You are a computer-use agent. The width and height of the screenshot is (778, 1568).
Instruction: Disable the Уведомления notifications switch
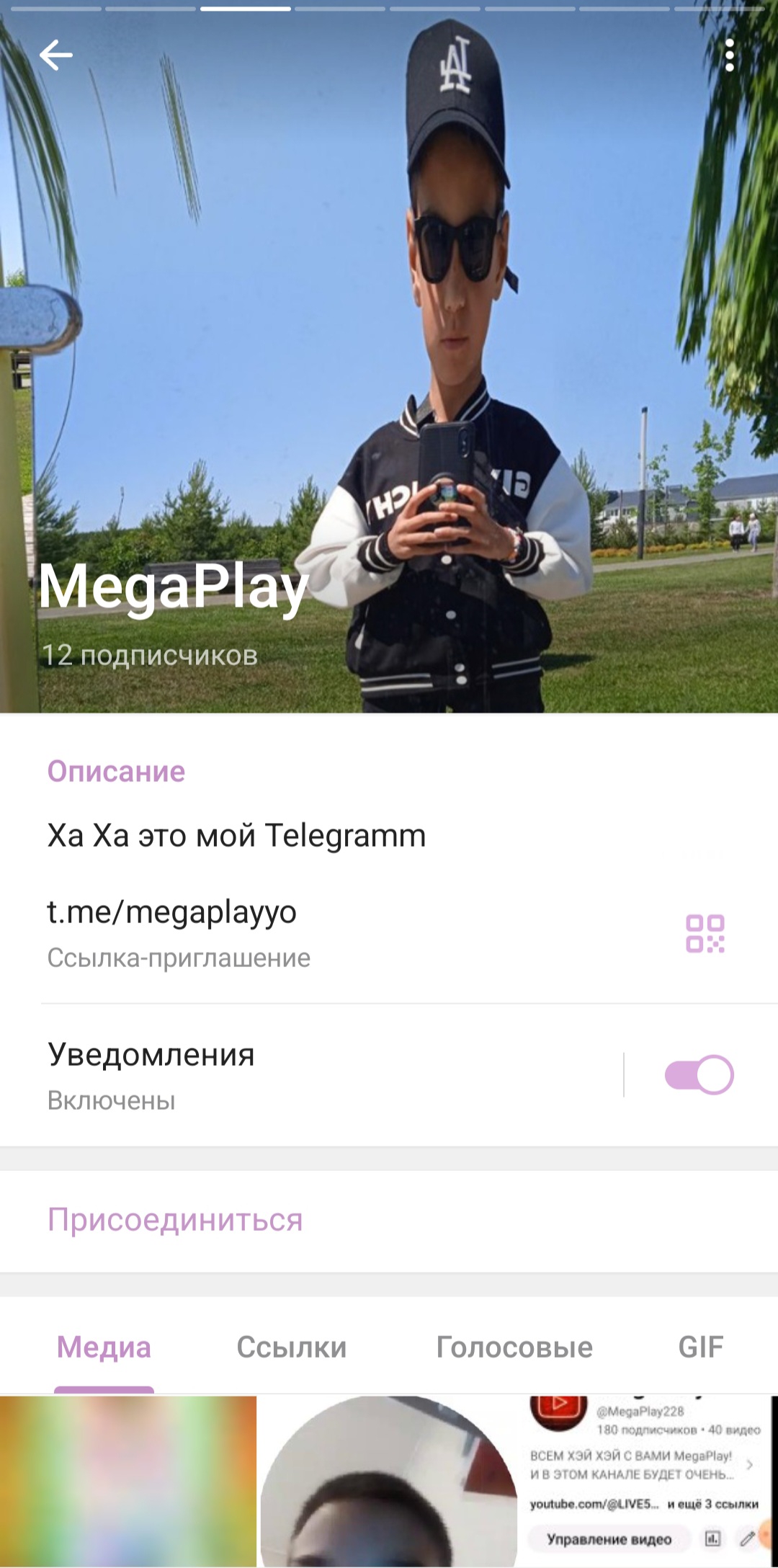click(698, 1074)
